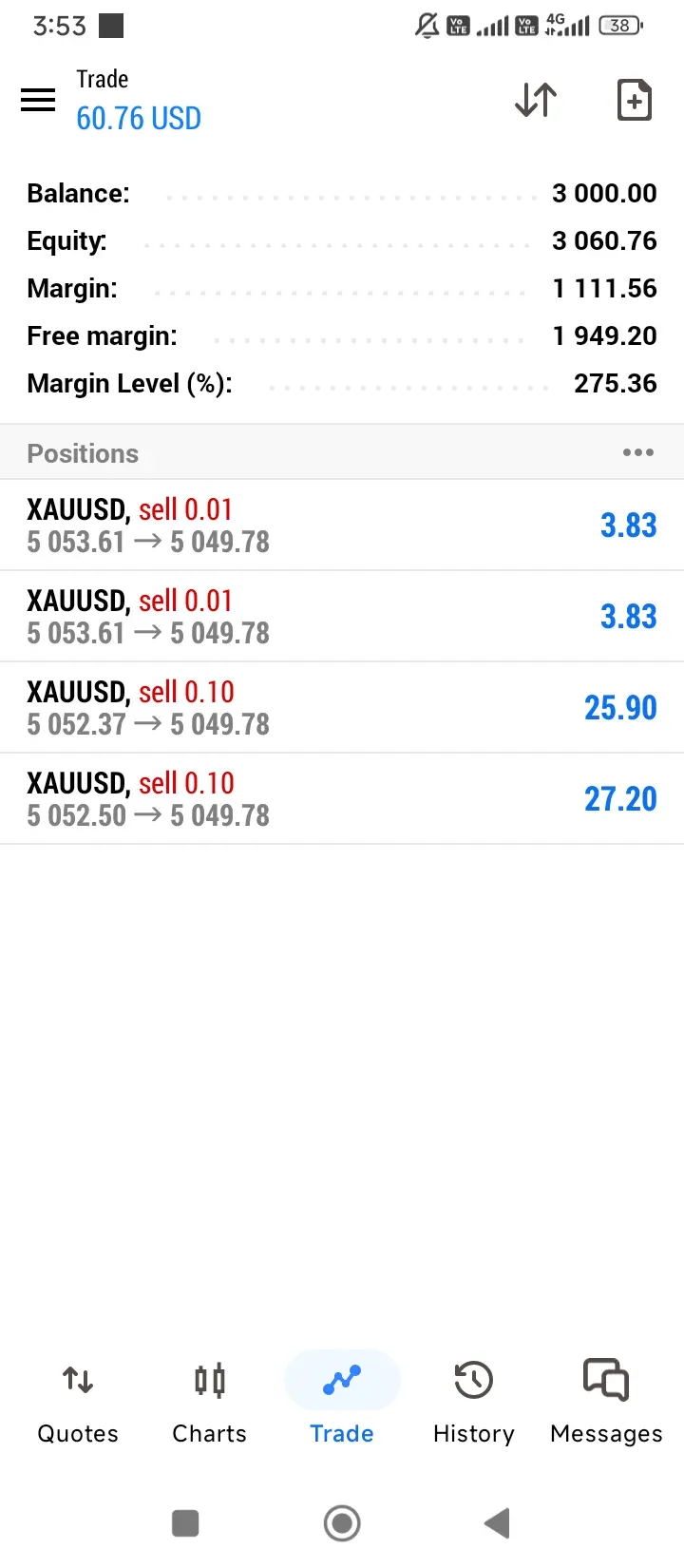The height and width of the screenshot is (1568, 684).
Task: View the Messages tab
Action: click(x=606, y=1399)
